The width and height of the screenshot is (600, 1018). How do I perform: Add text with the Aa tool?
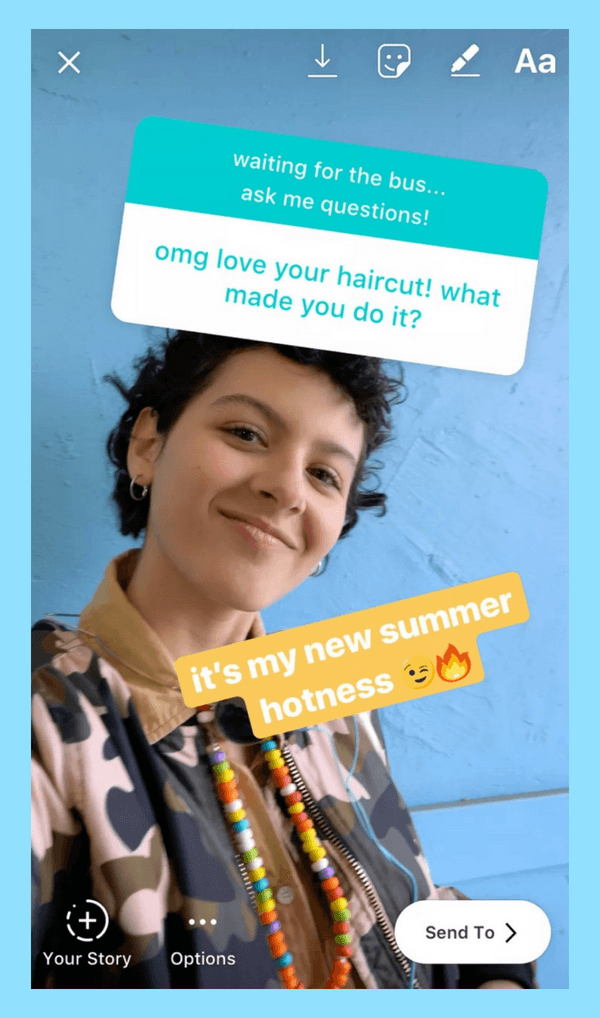click(535, 62)
